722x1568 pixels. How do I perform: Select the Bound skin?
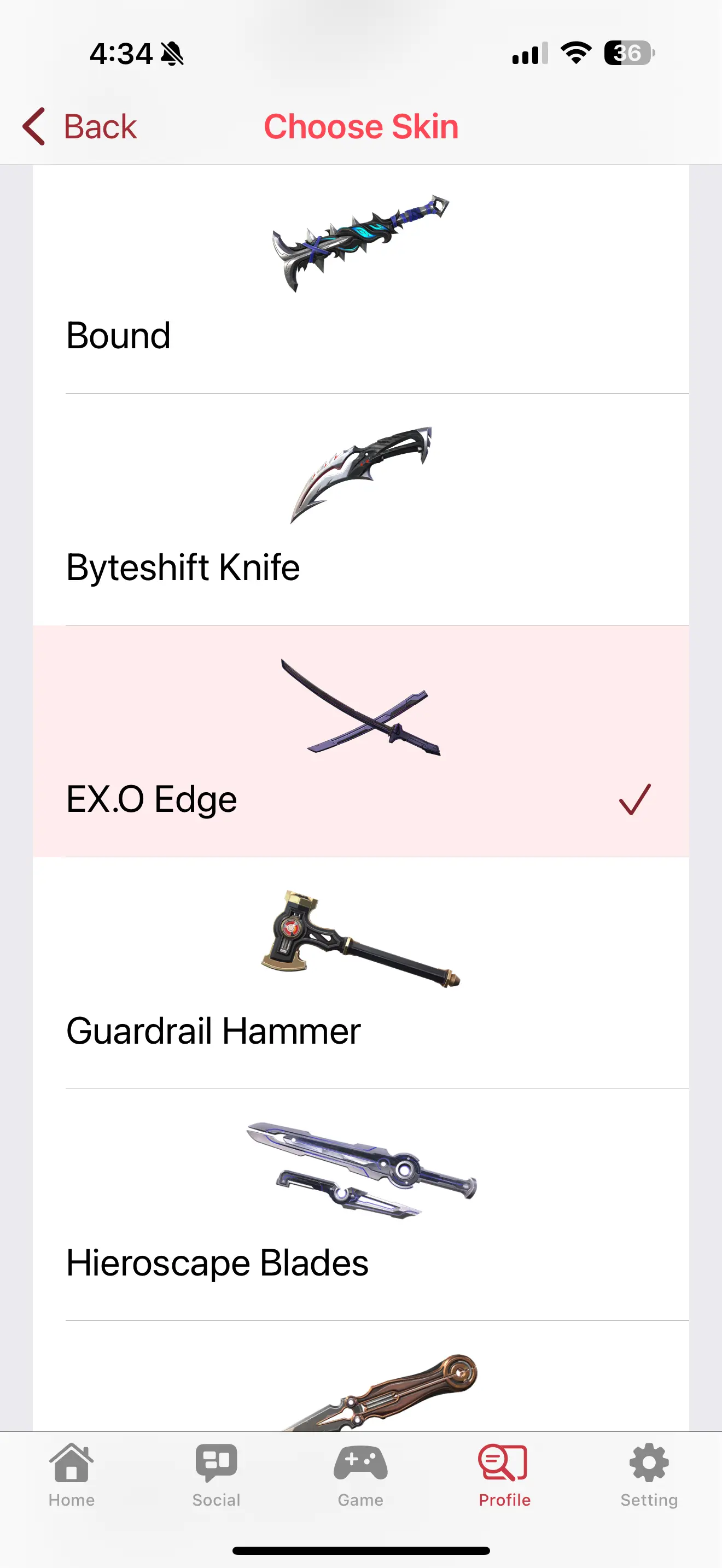click(360, 280)
